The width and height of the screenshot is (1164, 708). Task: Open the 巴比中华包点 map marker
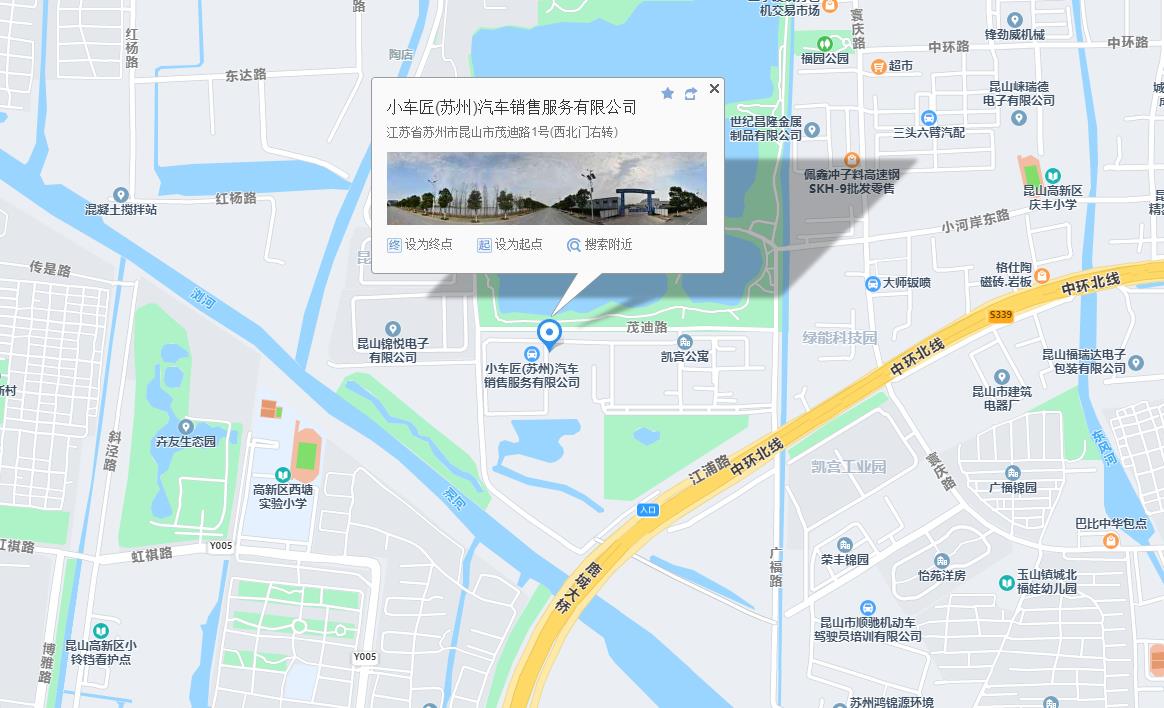click(x=1110, y=541)
